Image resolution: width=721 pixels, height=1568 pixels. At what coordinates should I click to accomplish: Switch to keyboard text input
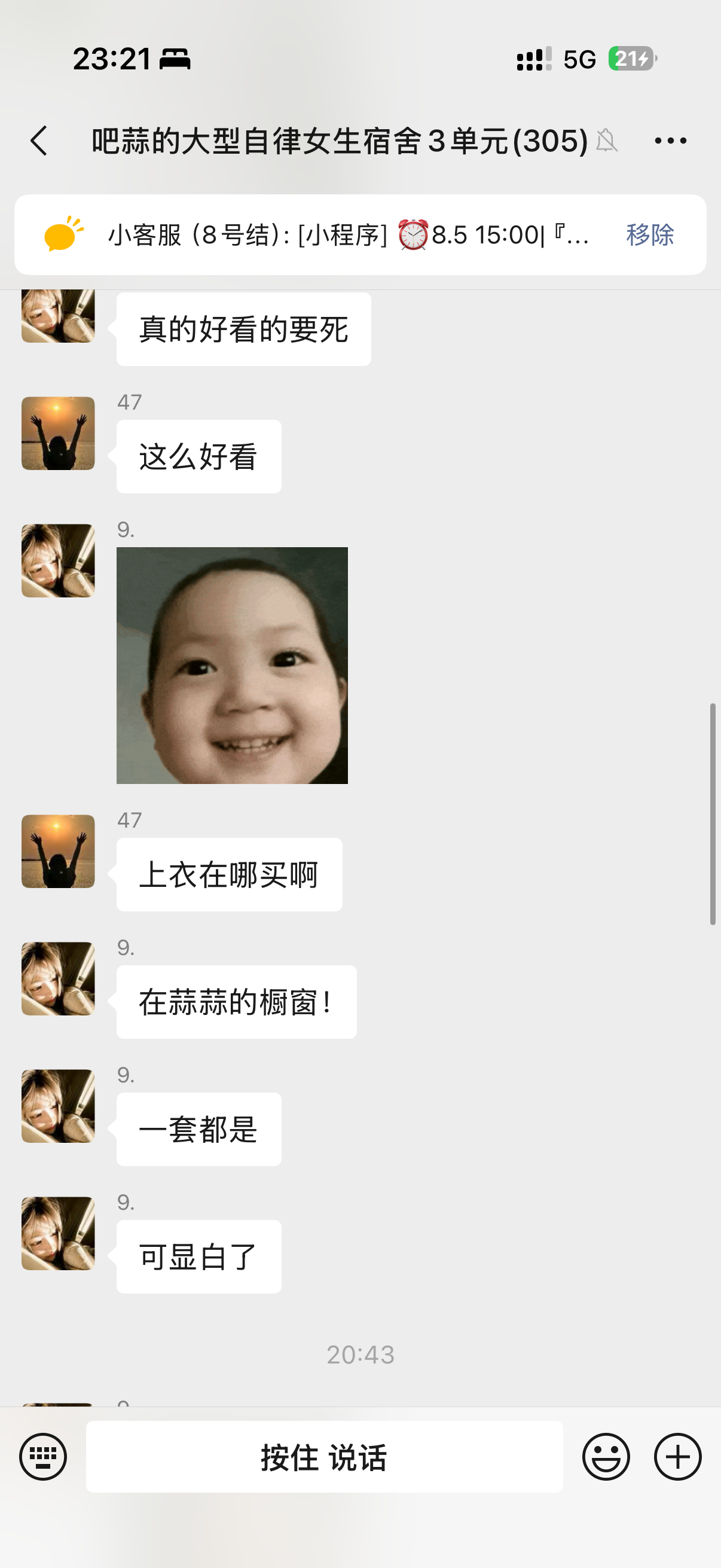click(x=43, y=1456)
